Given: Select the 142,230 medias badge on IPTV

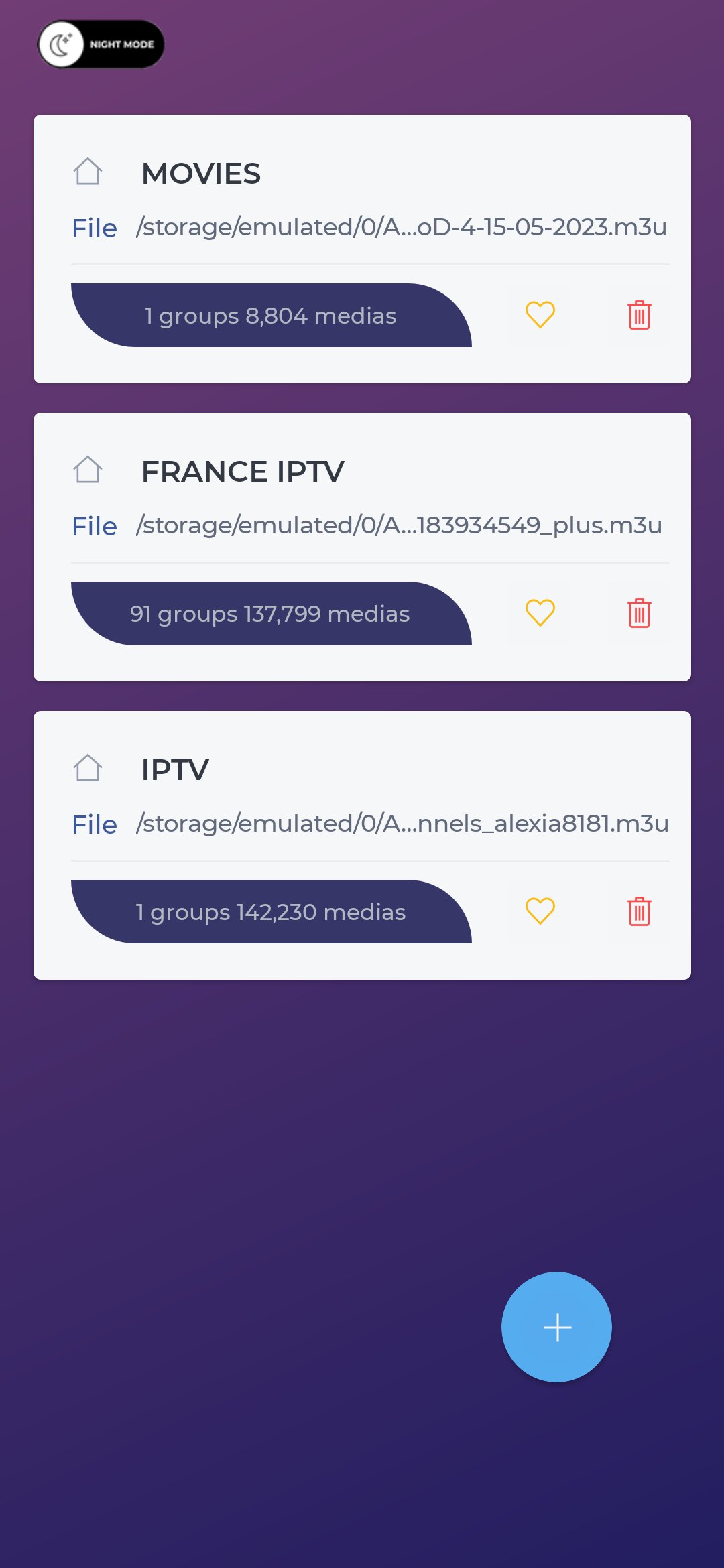Looking at the screenshot, I should [x=269, y=911].
